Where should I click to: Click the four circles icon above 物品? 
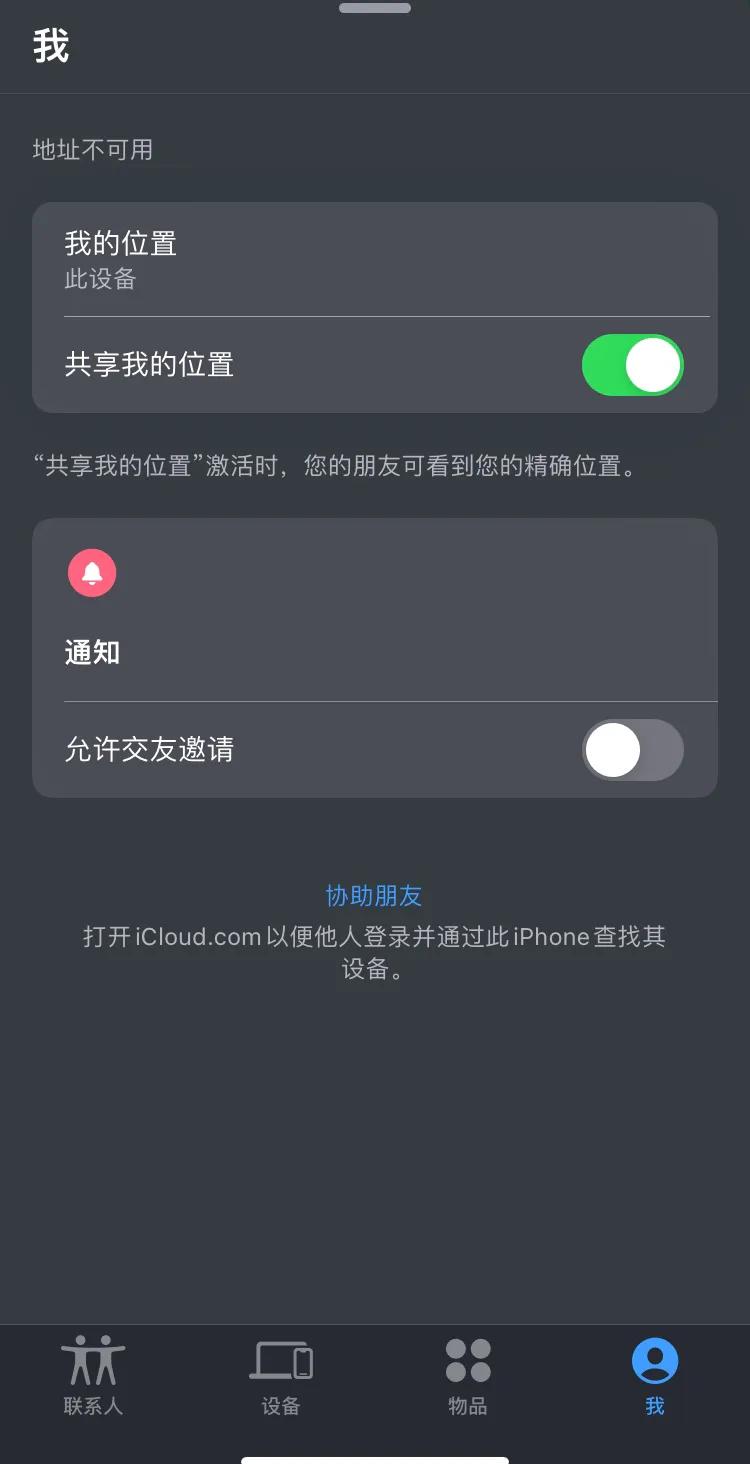[x=467, y=1360]
